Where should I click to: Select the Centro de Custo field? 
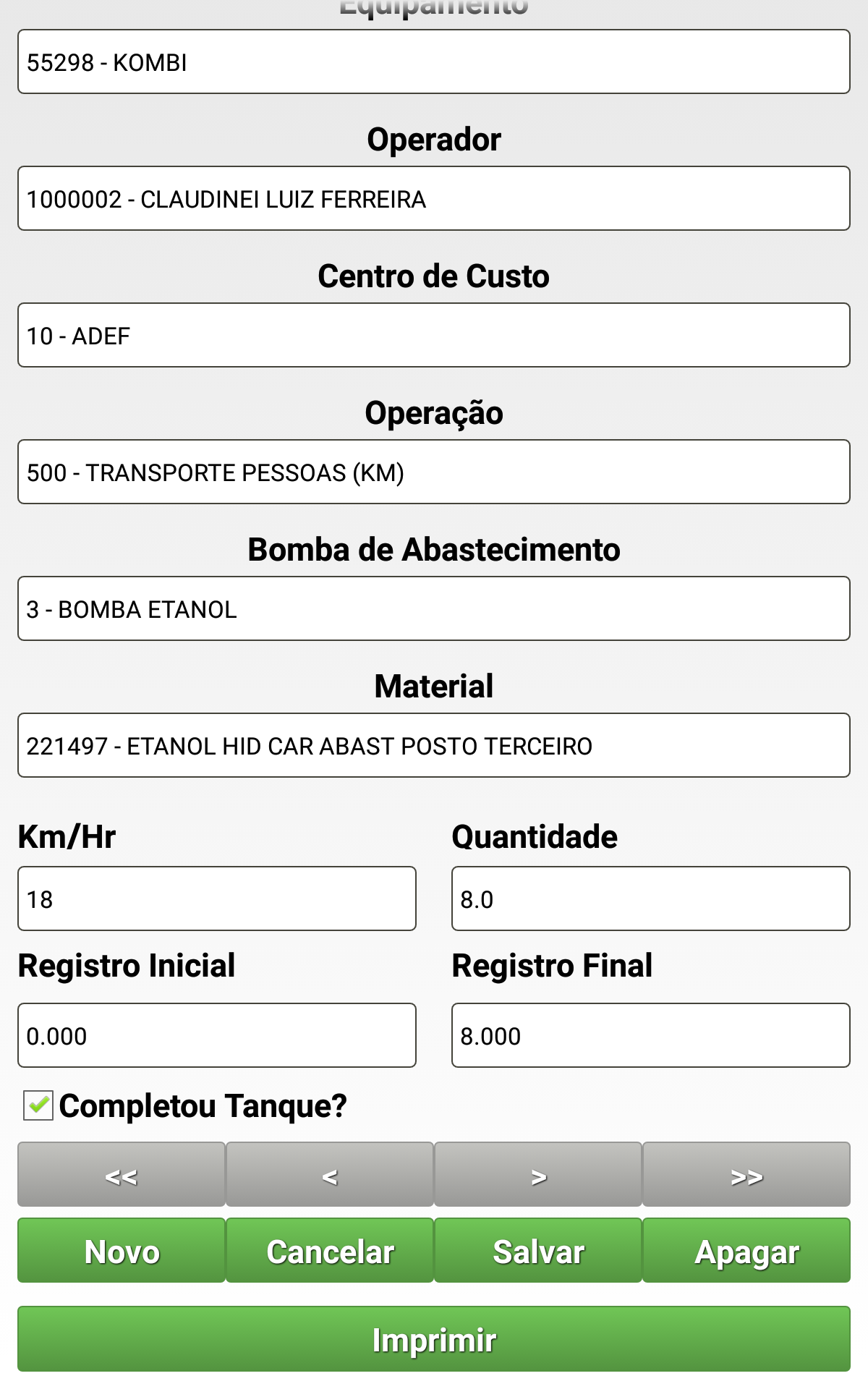(434, 336)
